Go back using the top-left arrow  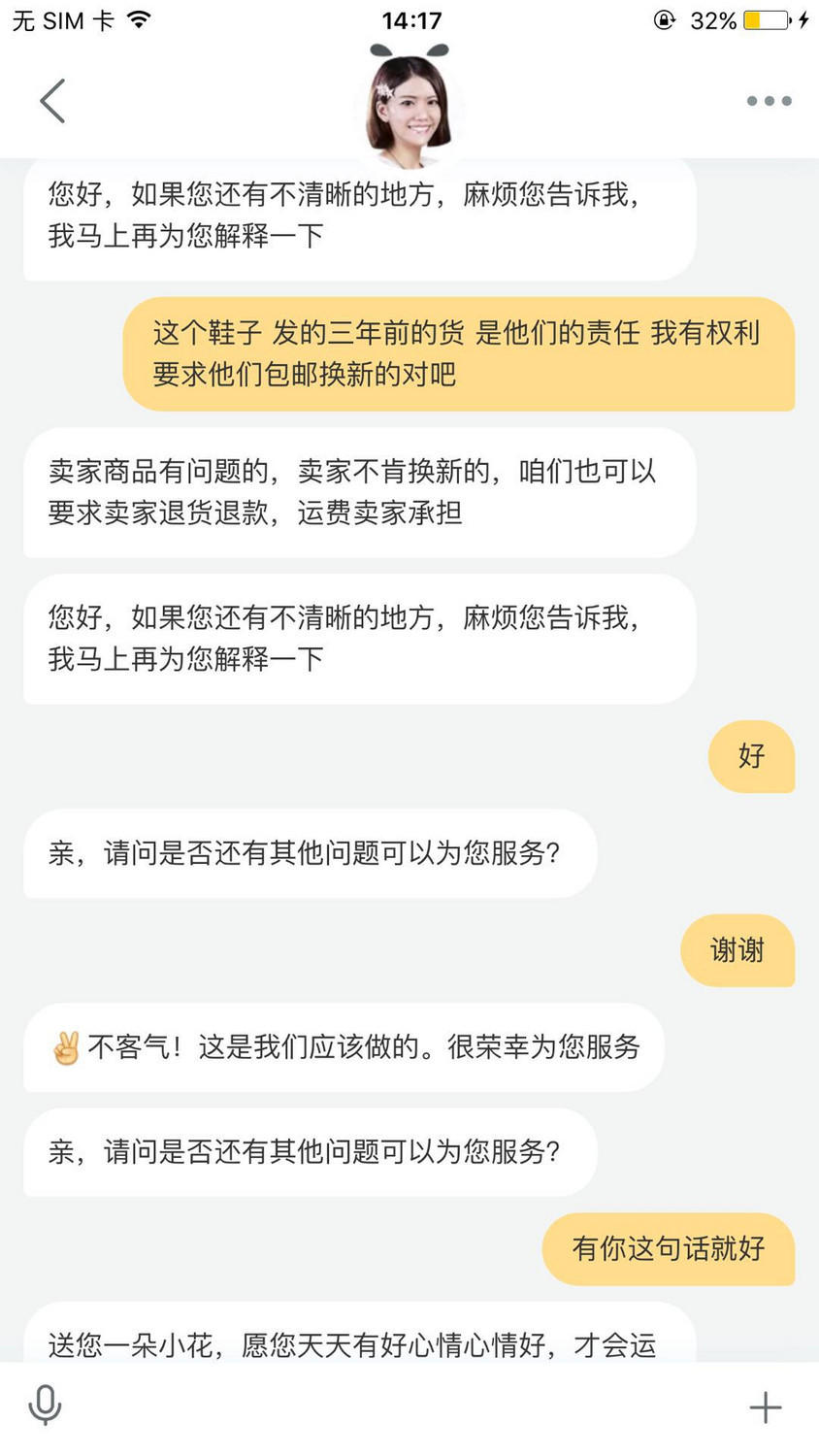coord(52,101)
